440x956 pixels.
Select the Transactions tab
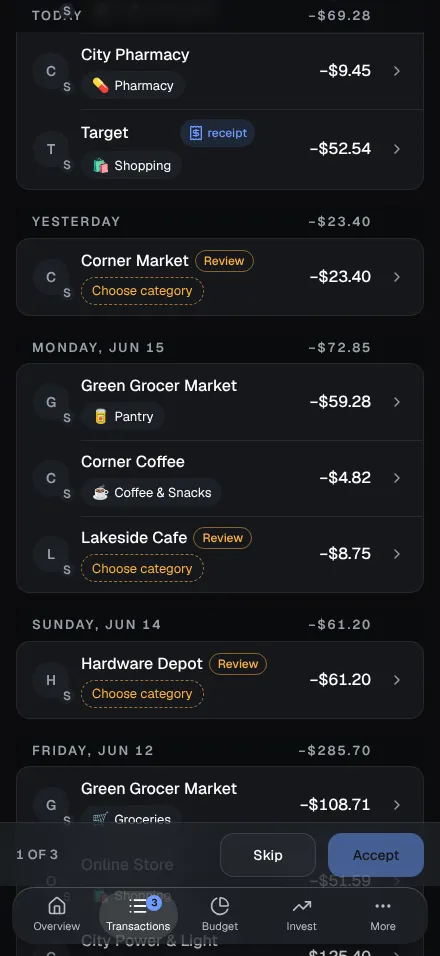[x=138, y=915]
